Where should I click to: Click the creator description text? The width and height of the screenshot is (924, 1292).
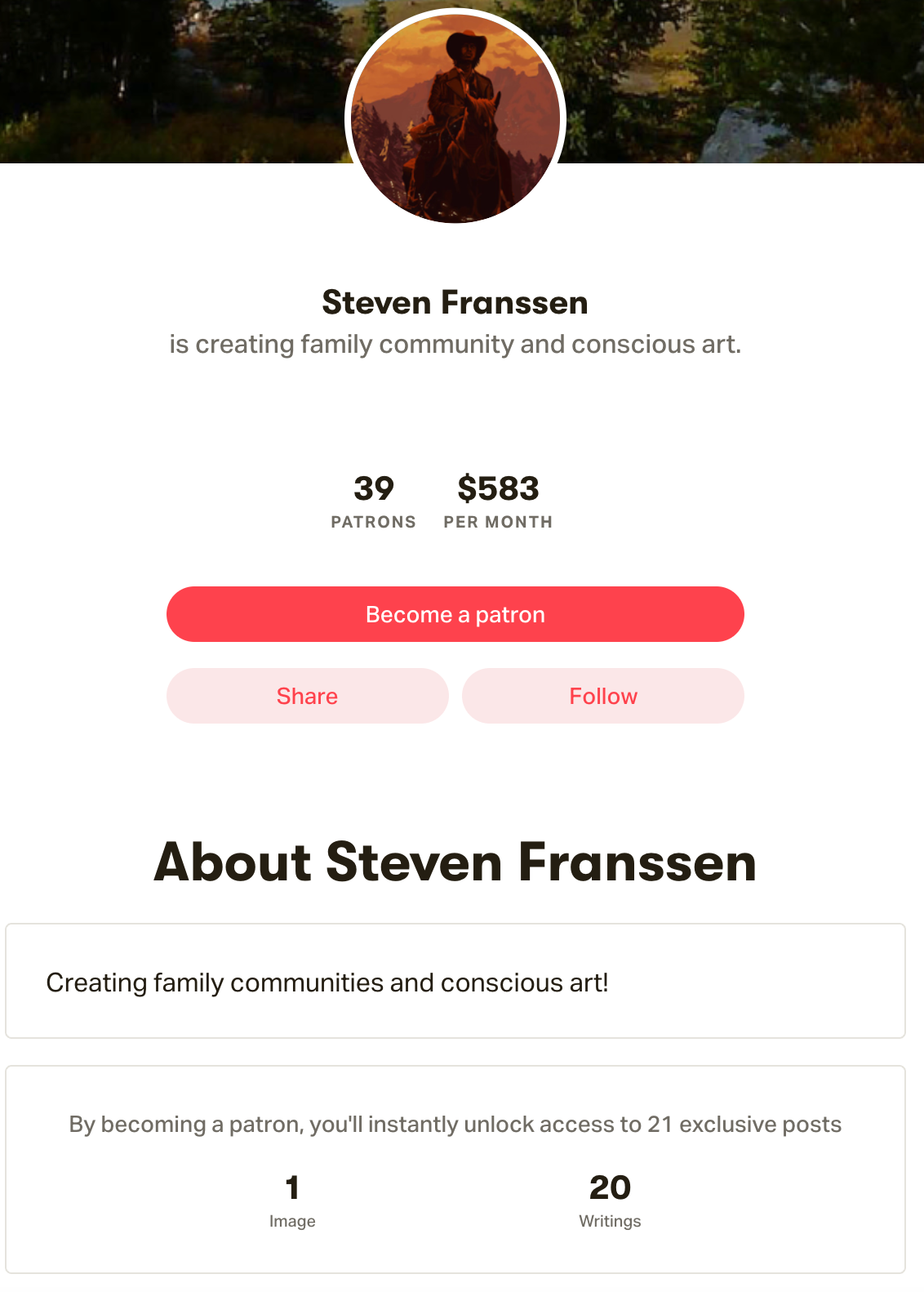(330, 982)
